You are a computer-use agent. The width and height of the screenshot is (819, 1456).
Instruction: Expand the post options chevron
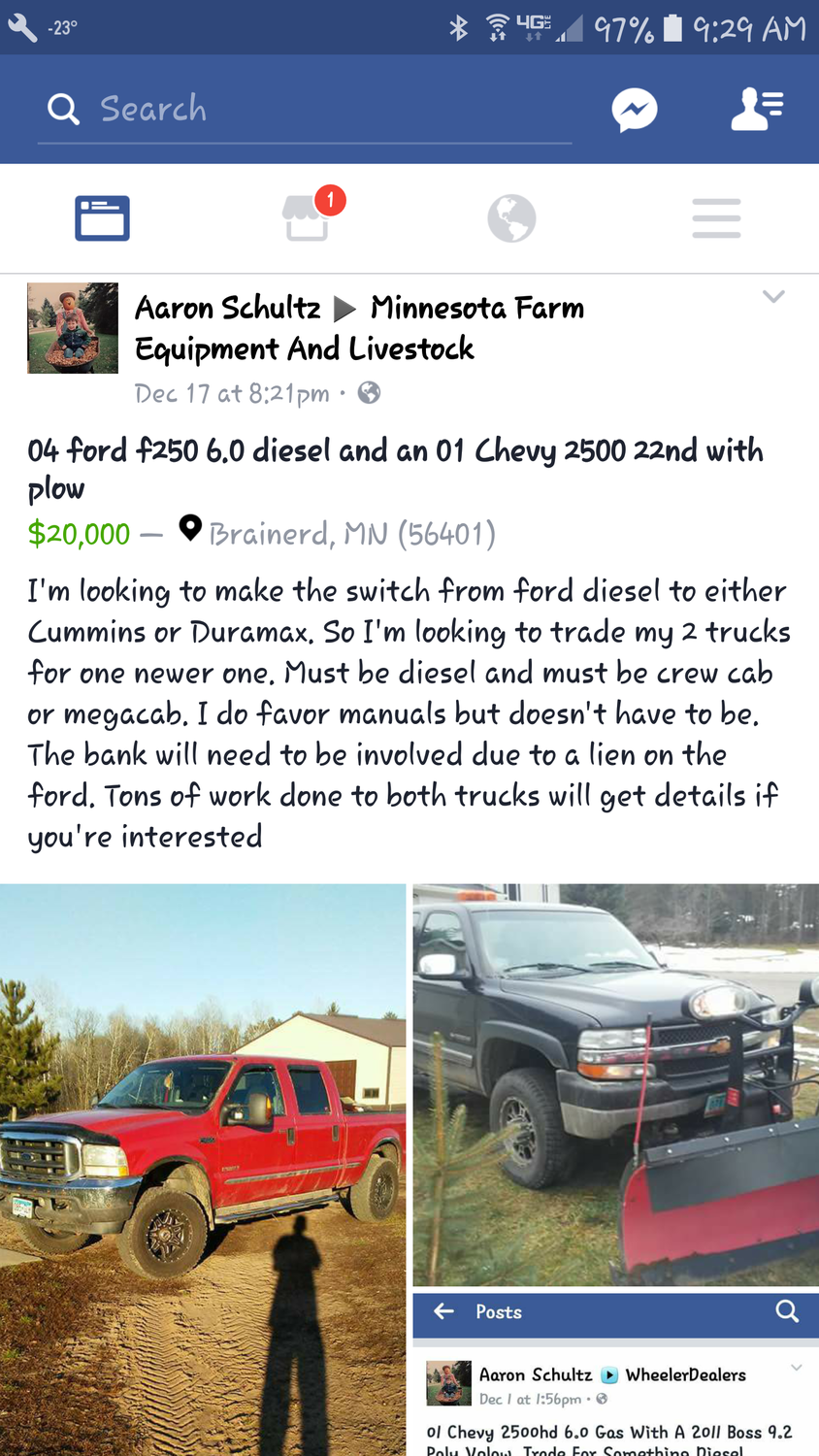point(773,297)
